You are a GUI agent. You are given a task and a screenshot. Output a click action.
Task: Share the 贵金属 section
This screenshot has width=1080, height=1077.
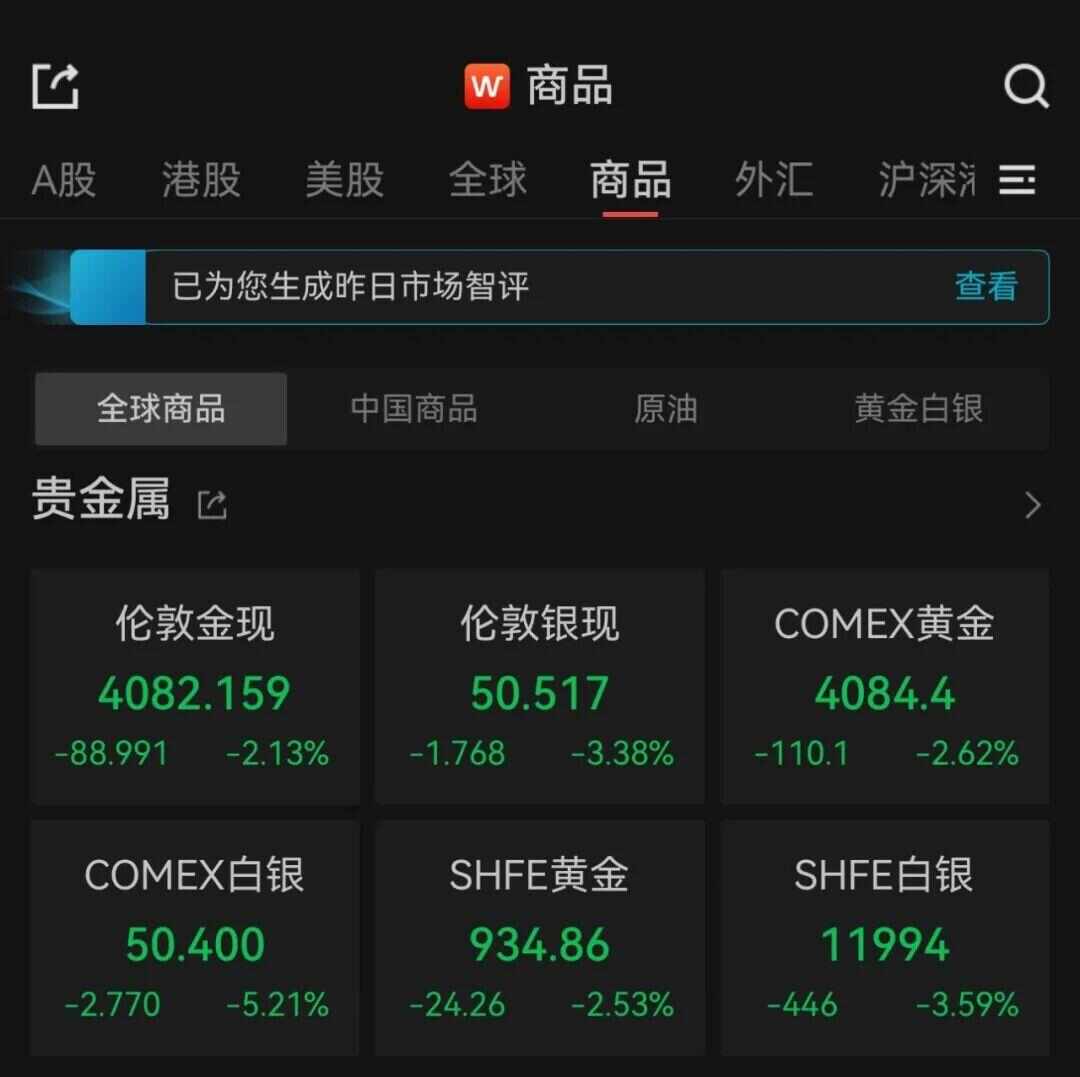(212, 505)
